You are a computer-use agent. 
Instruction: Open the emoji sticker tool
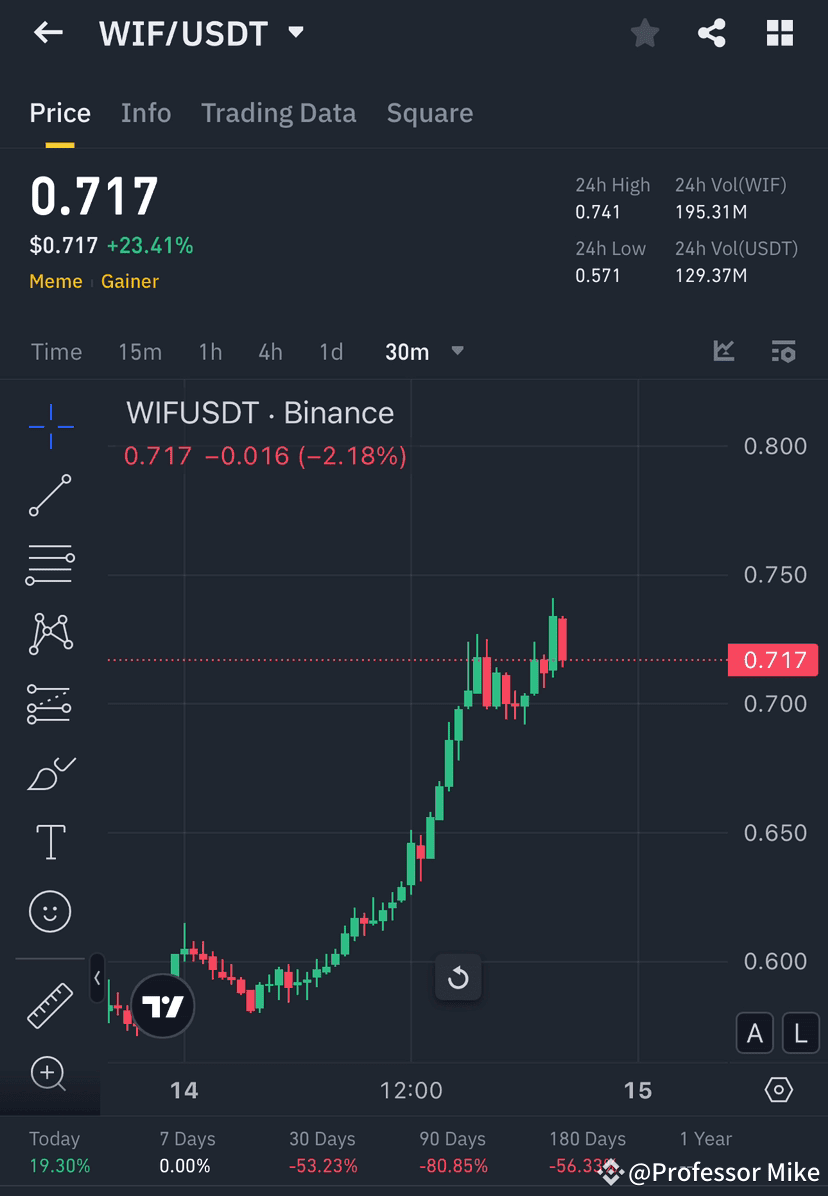(50, 911)
